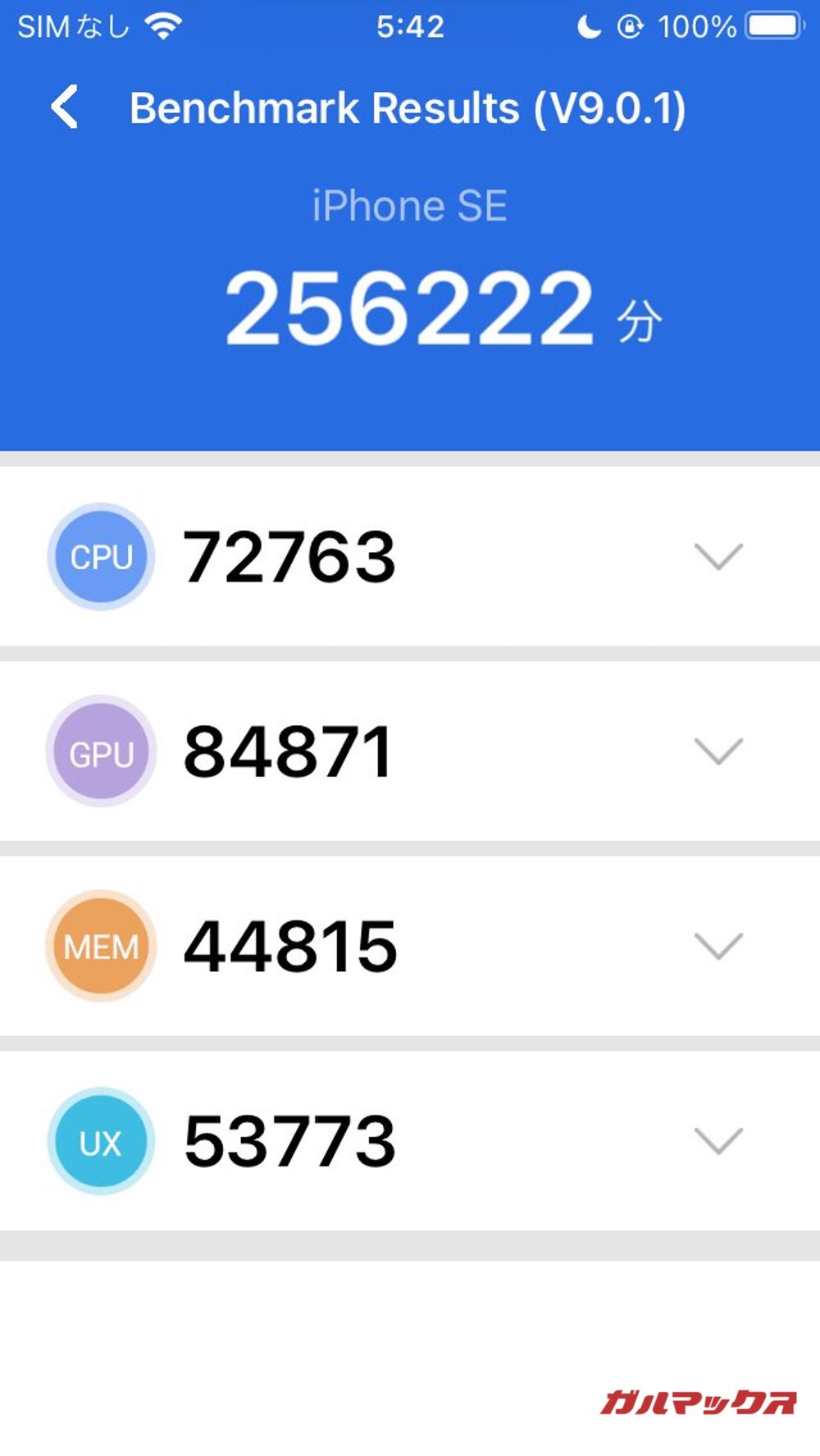Tap the battery level bar

(x=771, y=26)
